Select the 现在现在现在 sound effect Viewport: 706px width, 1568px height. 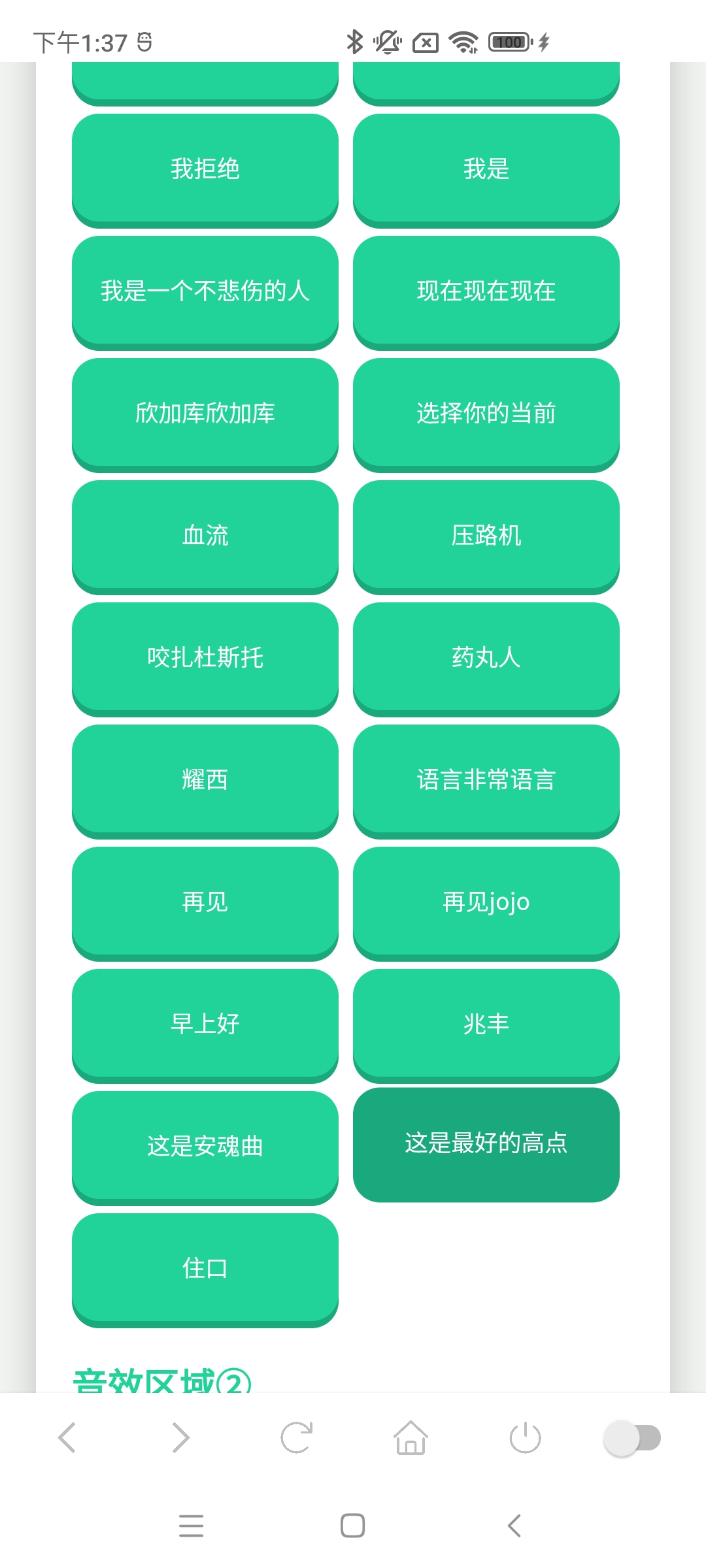(x=485, y=291)
